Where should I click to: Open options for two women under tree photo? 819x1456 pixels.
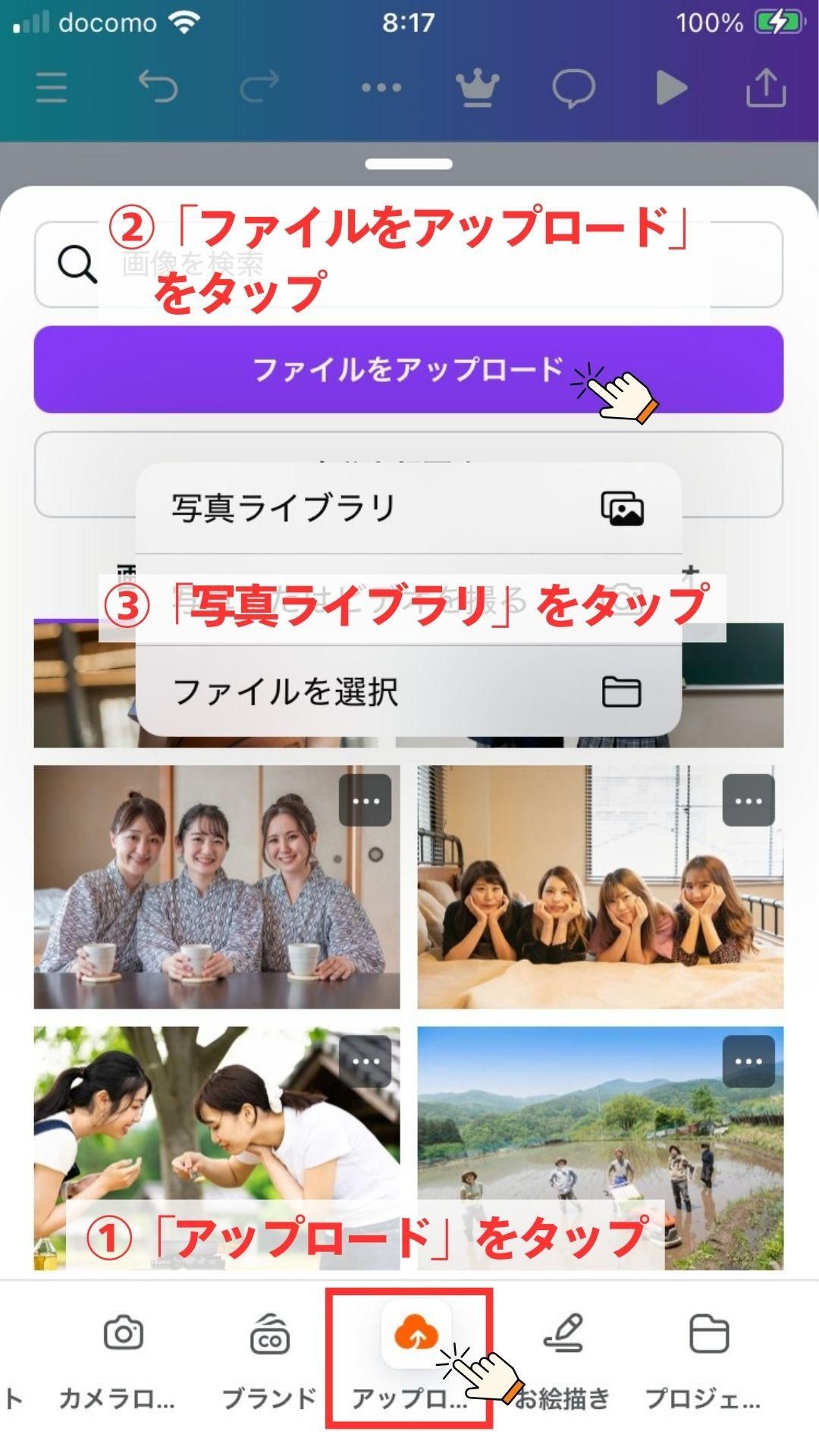click(365, 1062)
